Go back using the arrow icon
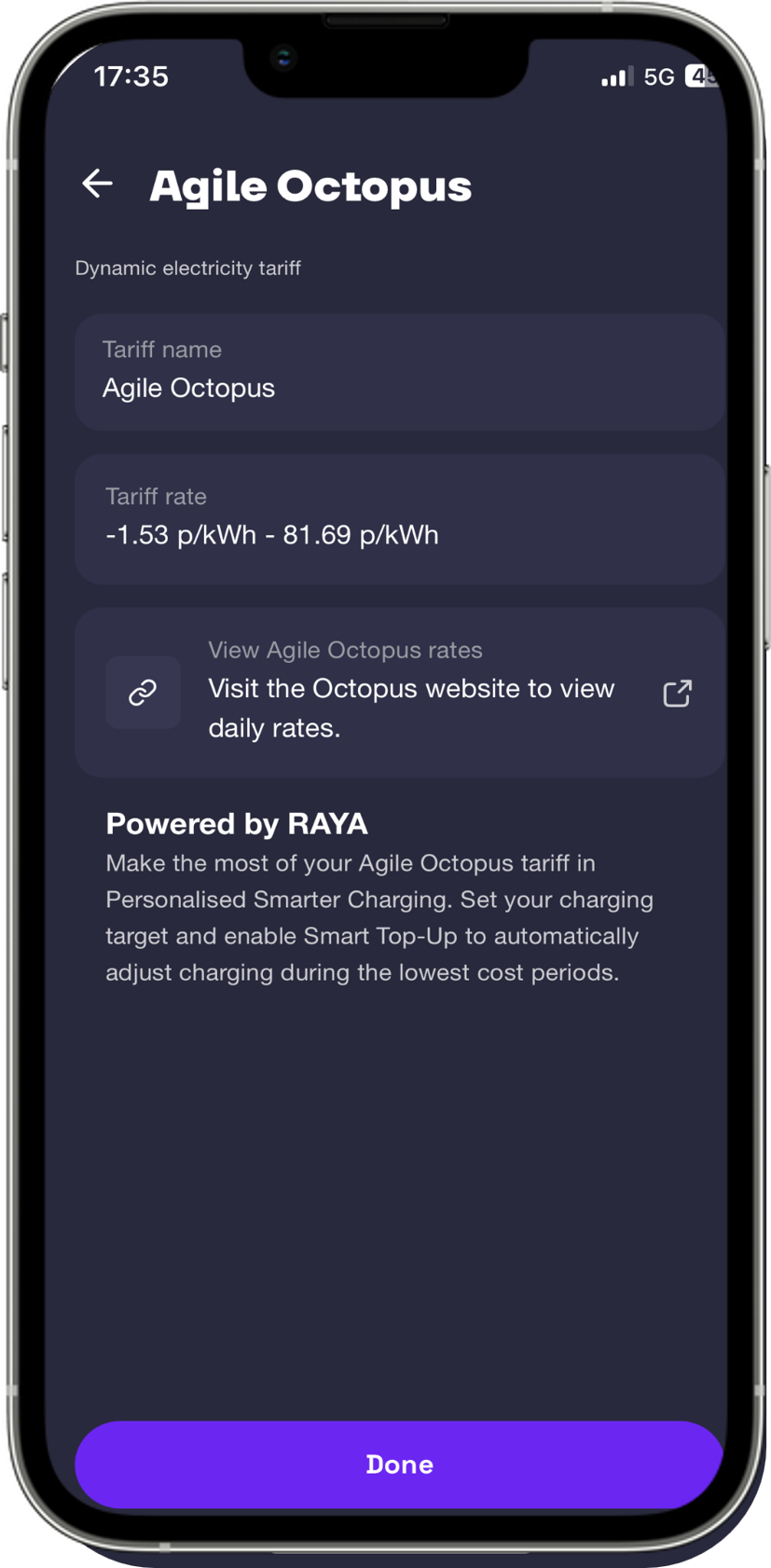 (x=97, y=184)
